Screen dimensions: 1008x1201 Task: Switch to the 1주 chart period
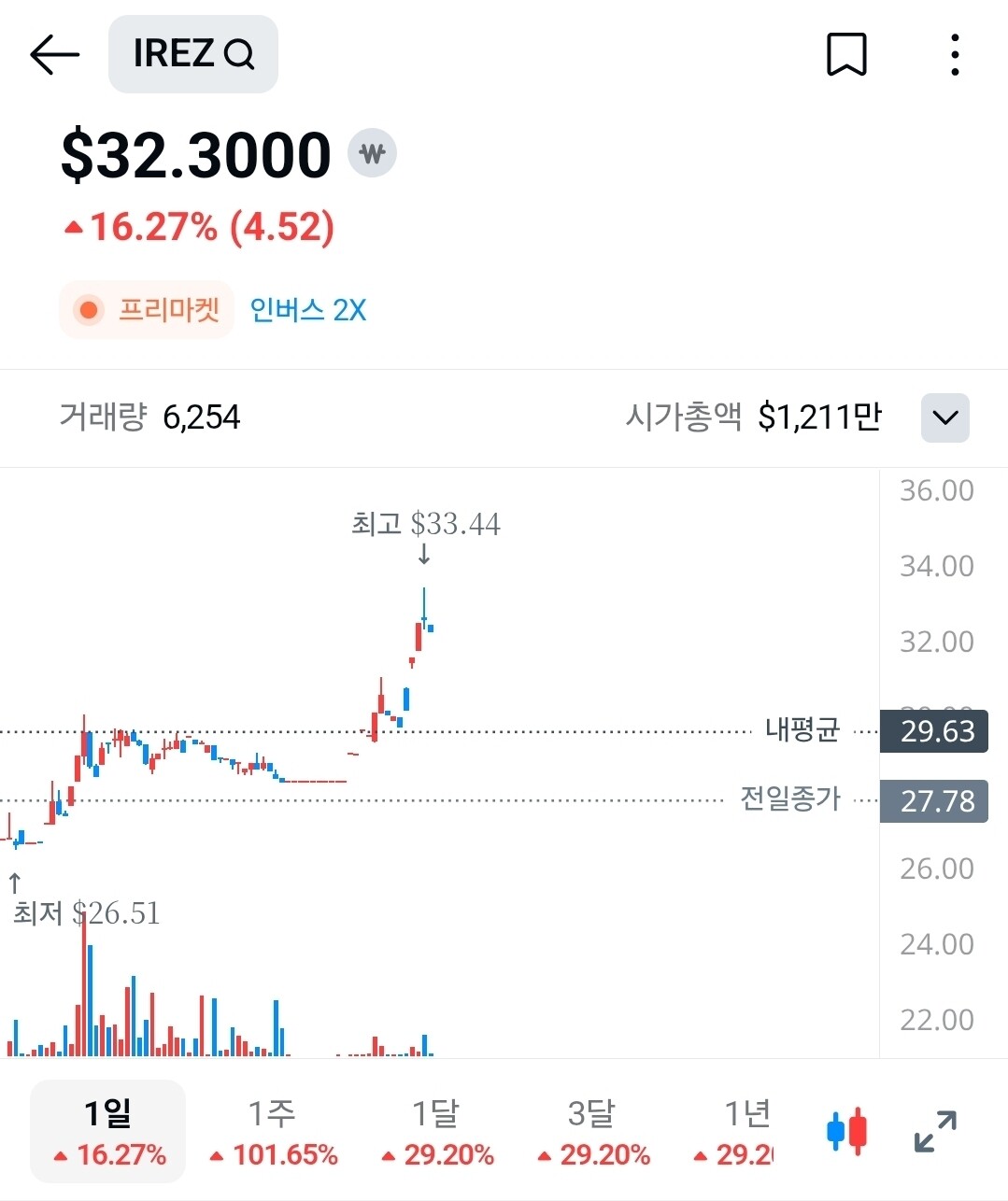click(x=273, y=1131)
